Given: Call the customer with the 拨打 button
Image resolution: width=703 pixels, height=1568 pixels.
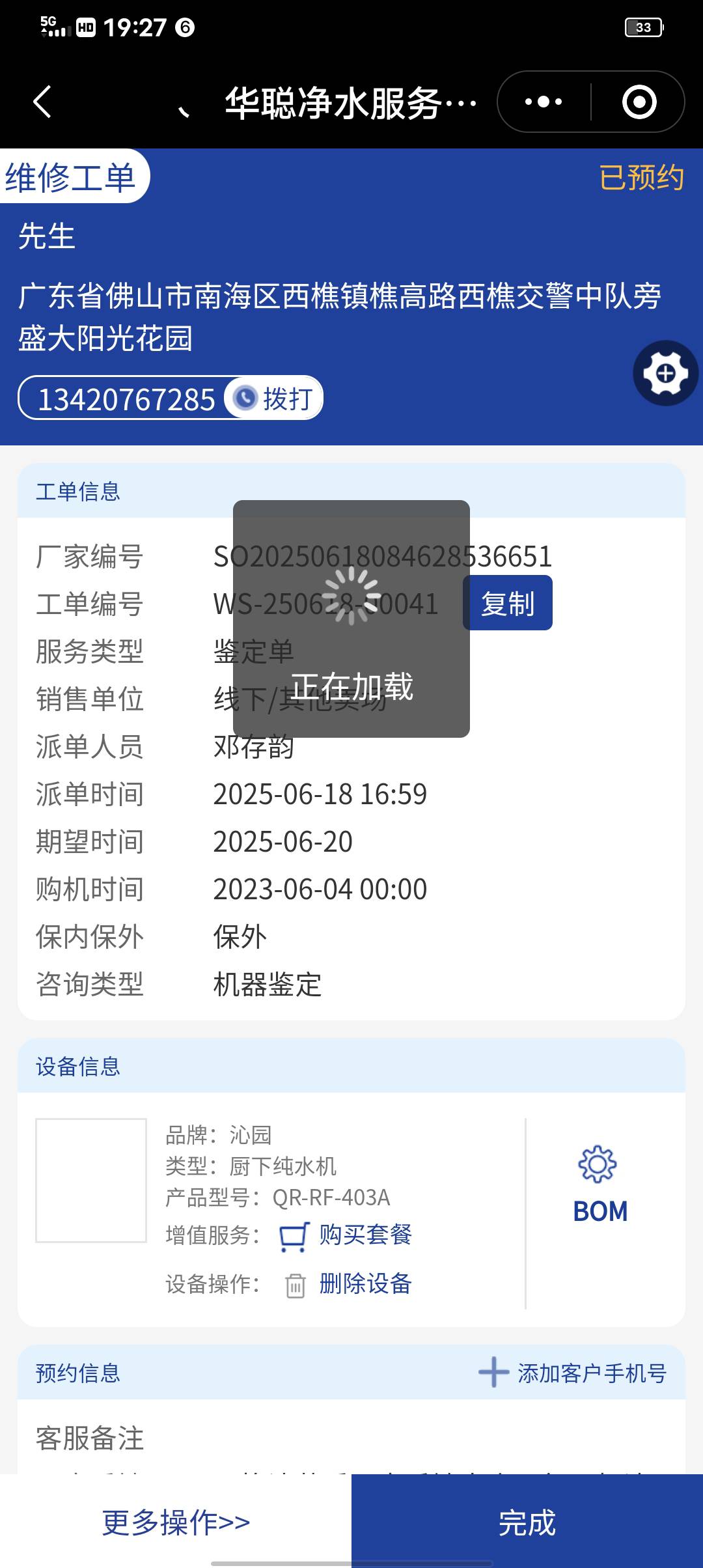Looking at the screenshot, I should click(275, 399).
